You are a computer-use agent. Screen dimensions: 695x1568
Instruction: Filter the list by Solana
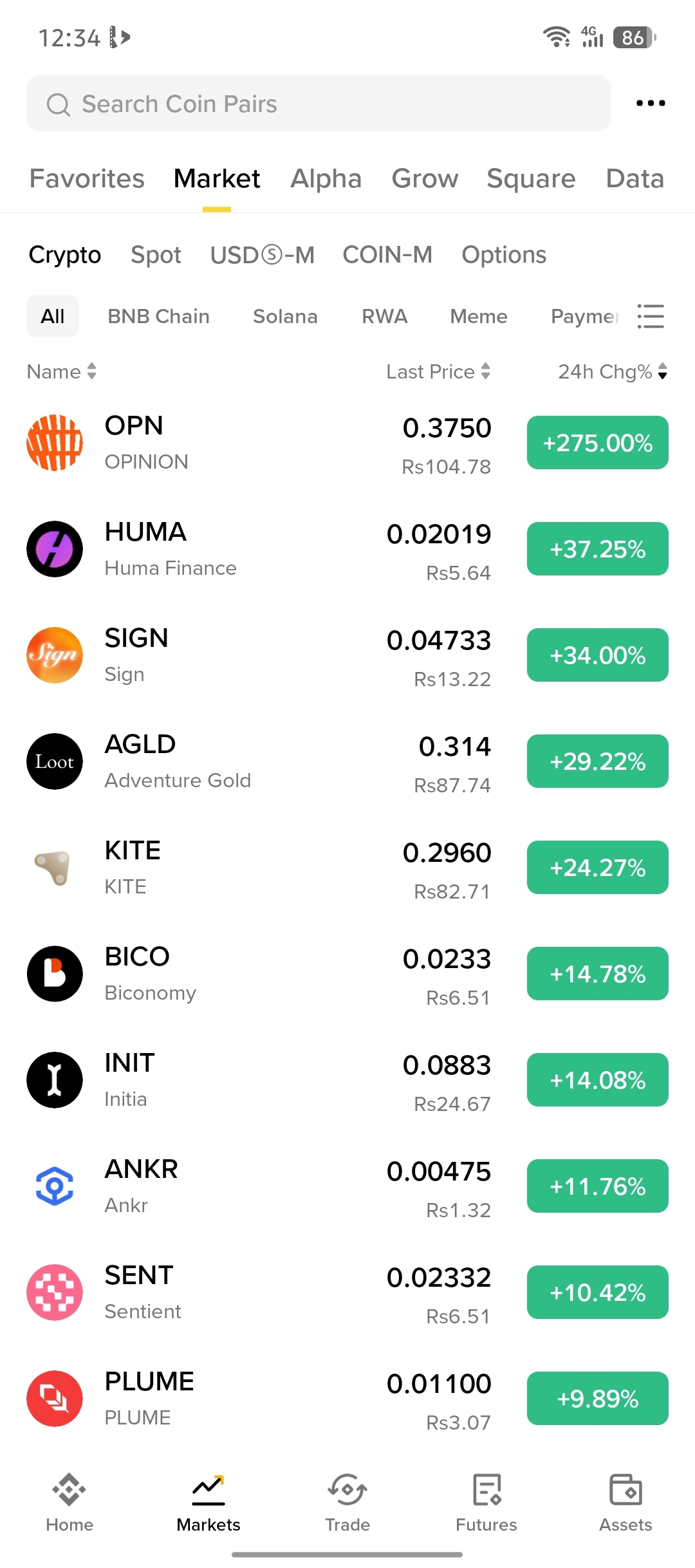[285, 316]
